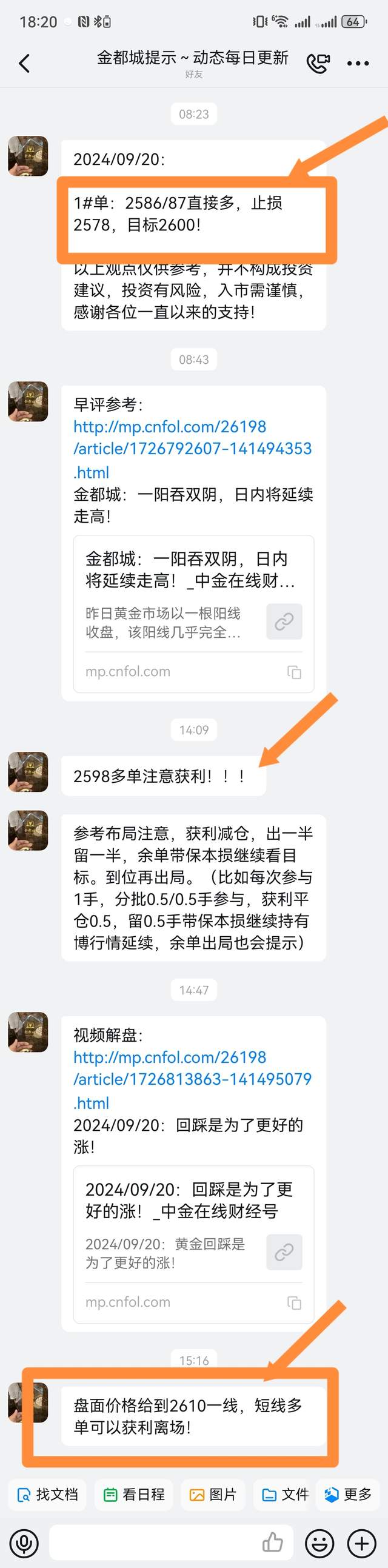Open the three-dot overflow menu
Viewport: 388px width, 1568px height.
click(358, 63)
